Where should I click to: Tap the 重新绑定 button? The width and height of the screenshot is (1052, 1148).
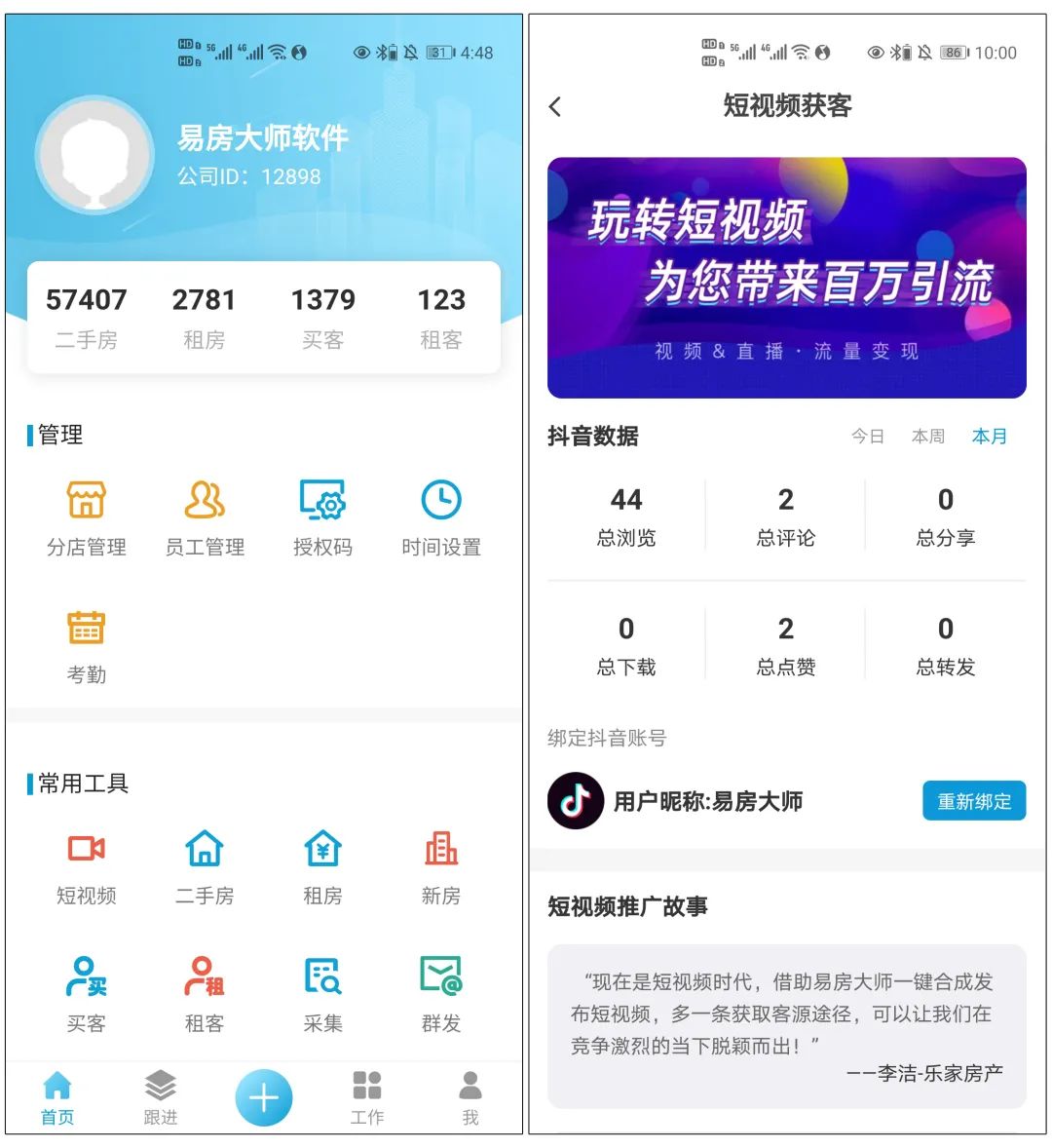click(974, 801)
